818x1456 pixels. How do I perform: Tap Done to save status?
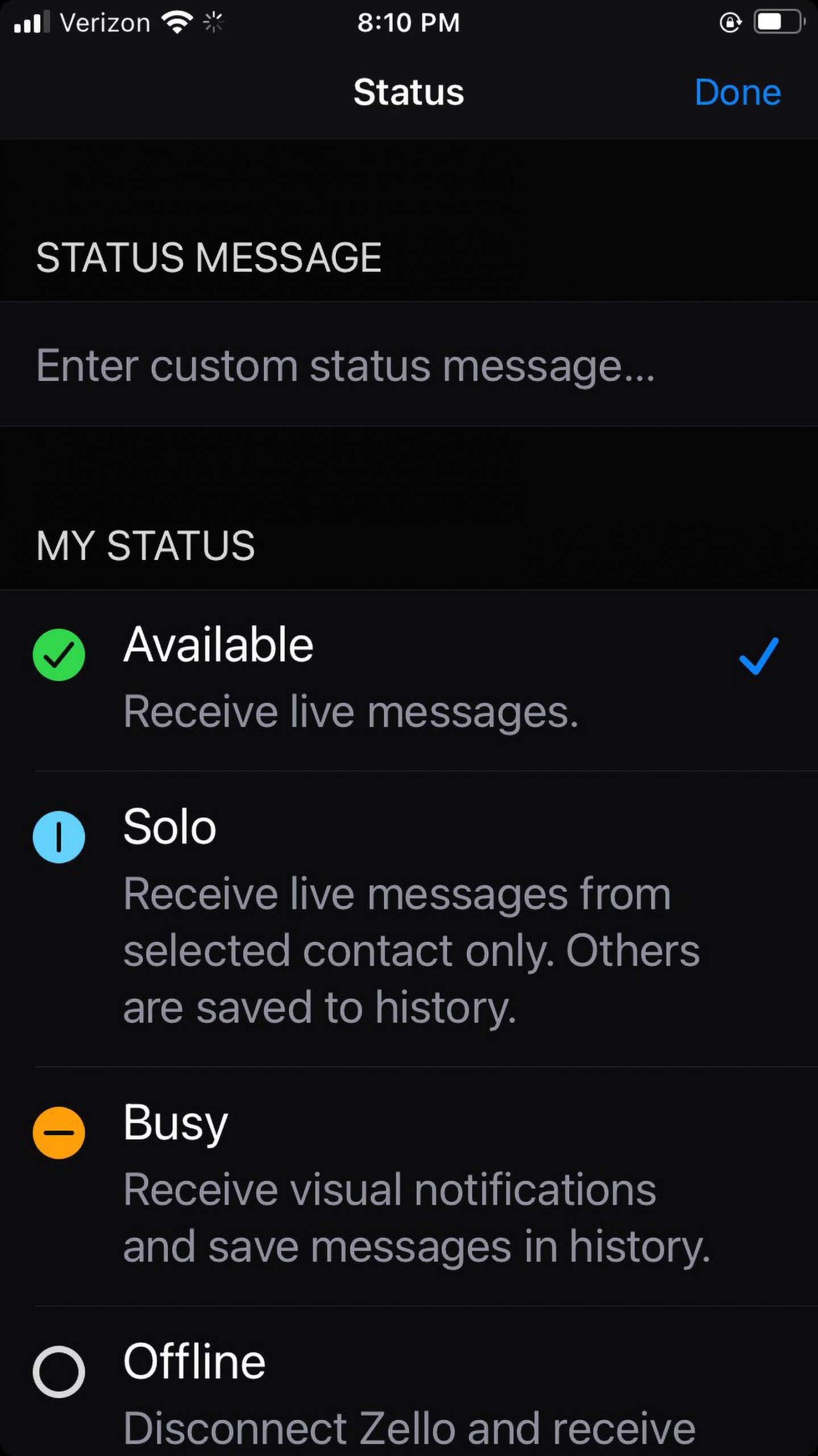[737, 92]
